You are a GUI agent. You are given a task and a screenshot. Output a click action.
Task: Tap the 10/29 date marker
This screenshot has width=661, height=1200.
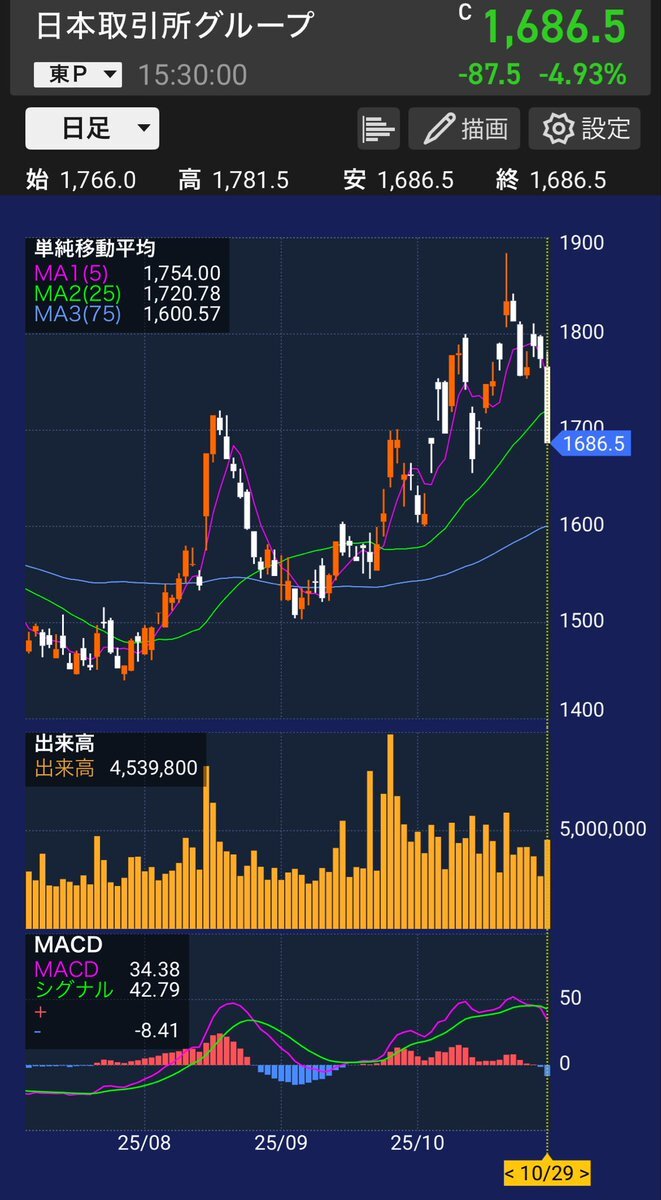tap(546, 1173)
